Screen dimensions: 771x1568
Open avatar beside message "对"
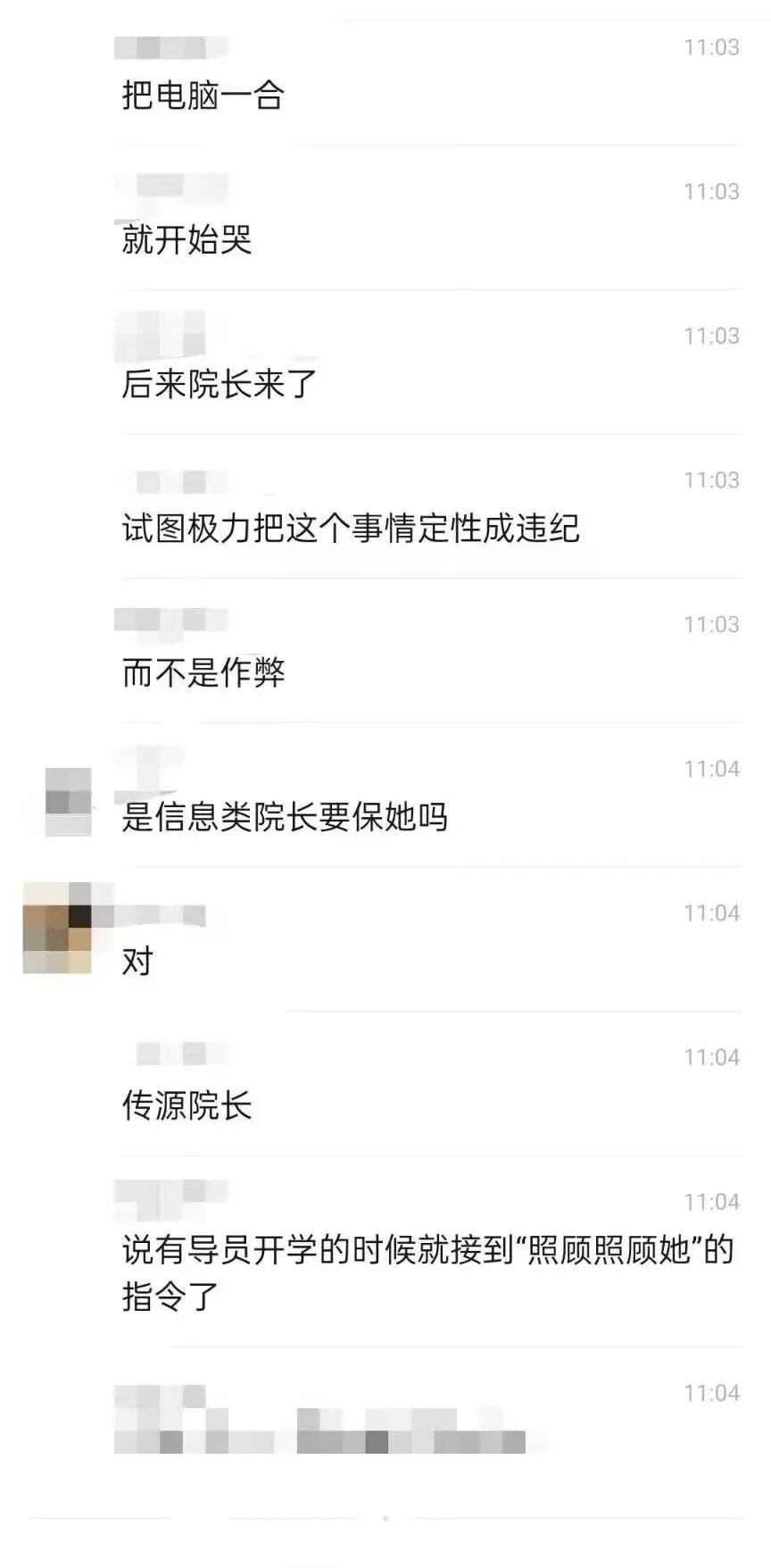(57, 928)
